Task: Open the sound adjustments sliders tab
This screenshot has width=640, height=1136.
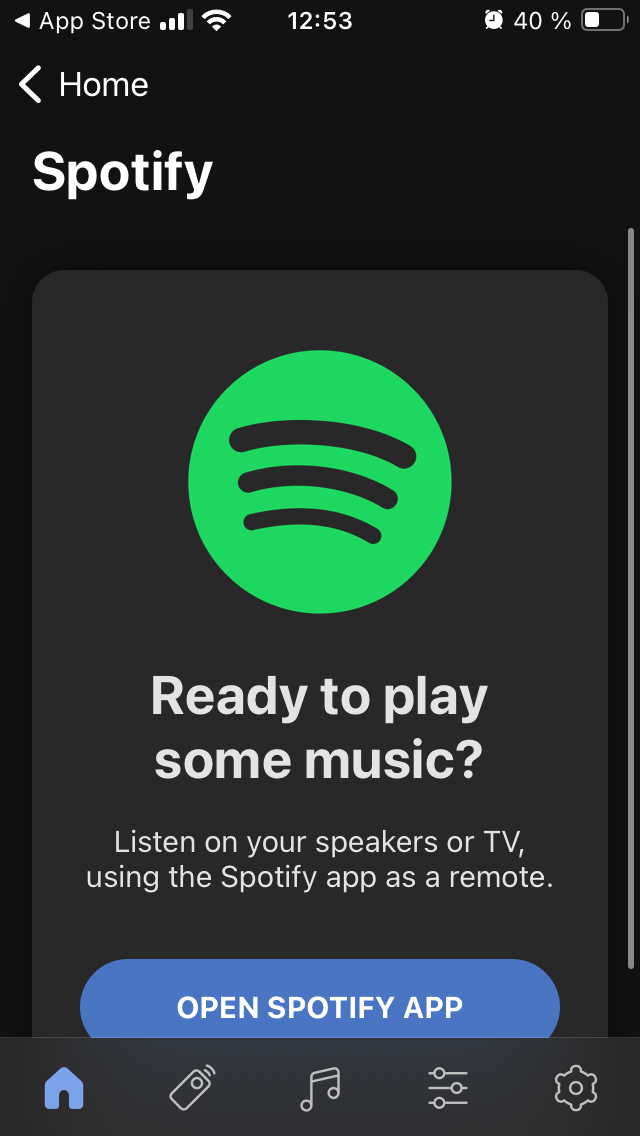Action: click(x=447, y=1087)
